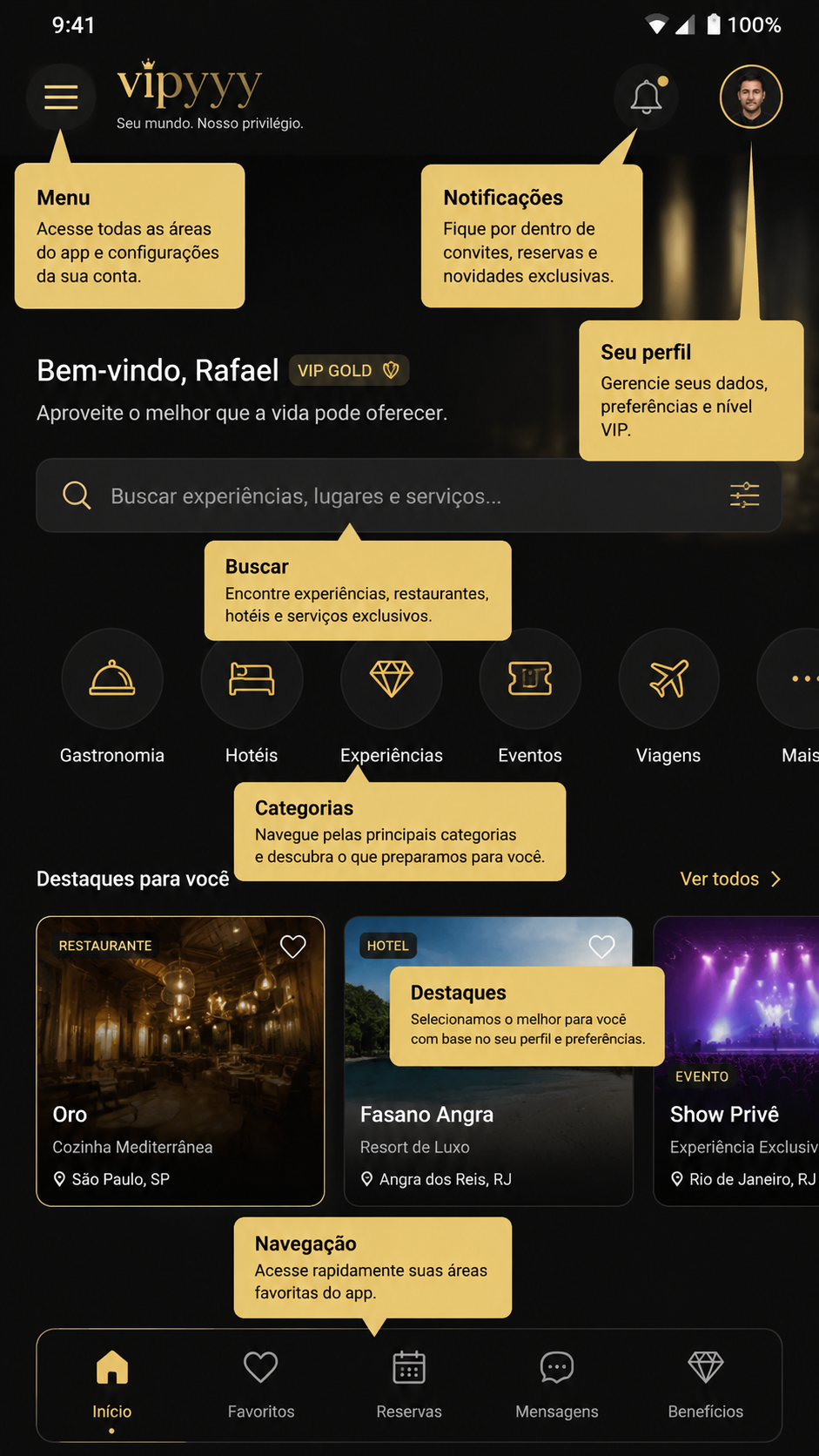Tap the search experiences field

408,495
